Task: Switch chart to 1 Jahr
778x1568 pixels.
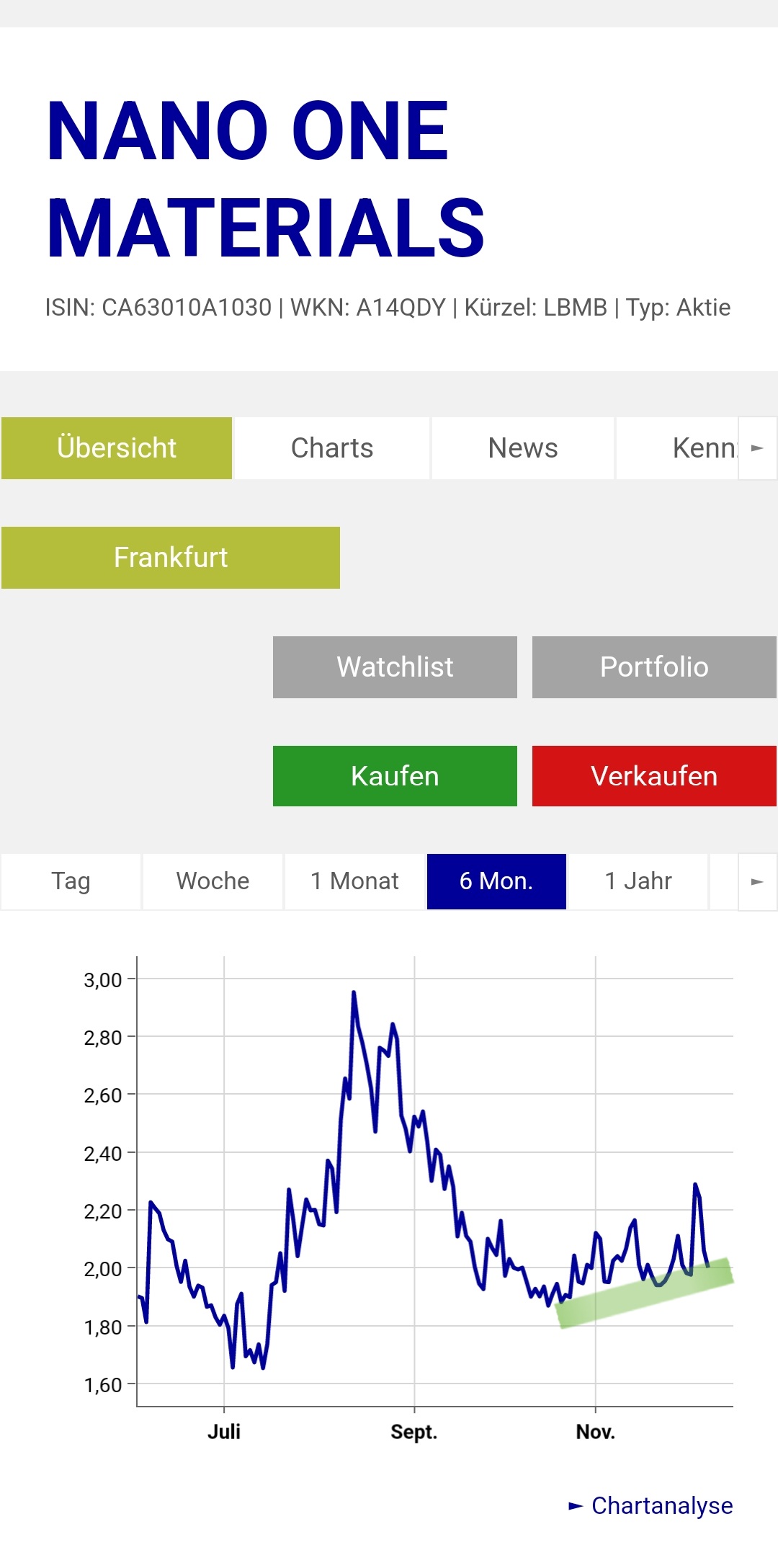Action: pyautogui.click(x=638, y=881)
